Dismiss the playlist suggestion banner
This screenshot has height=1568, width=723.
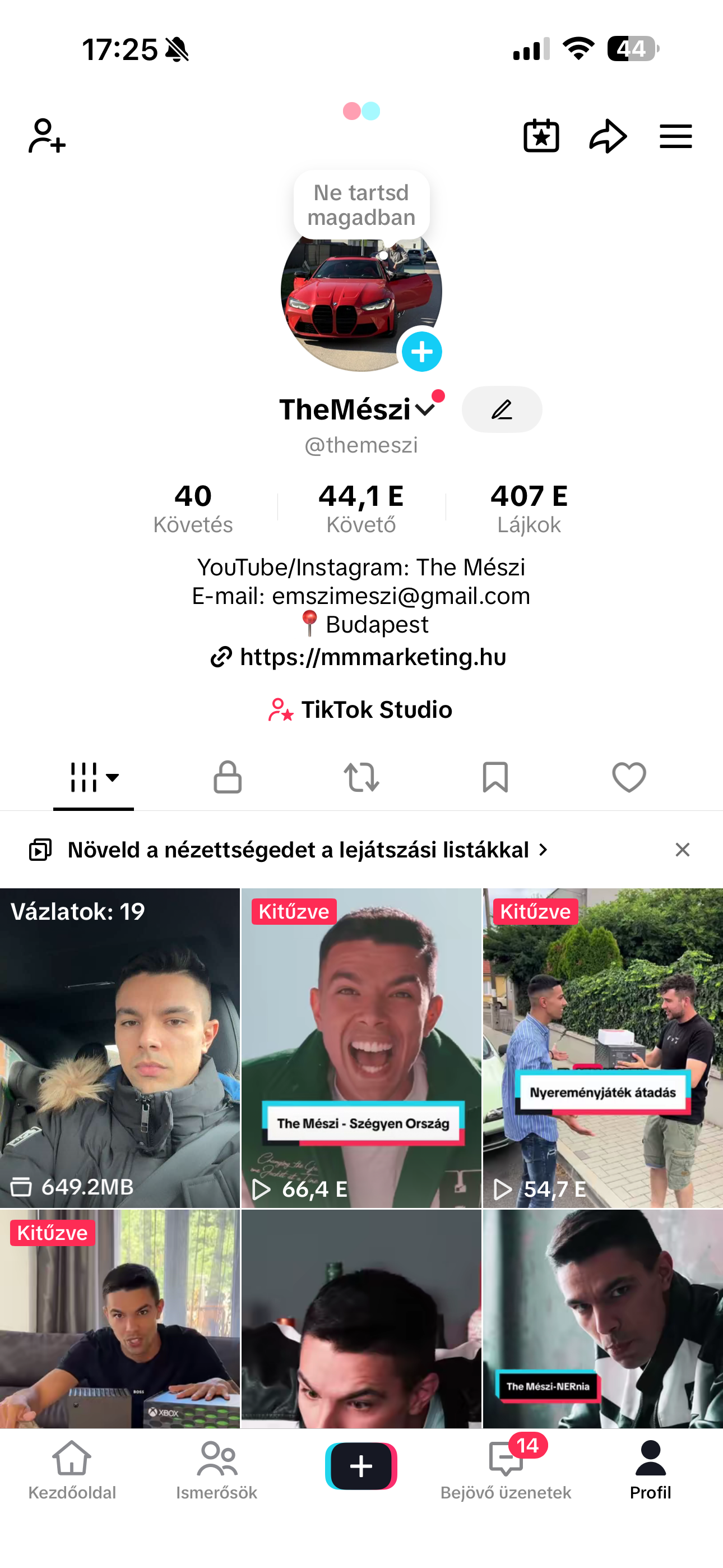click(682, 850)
